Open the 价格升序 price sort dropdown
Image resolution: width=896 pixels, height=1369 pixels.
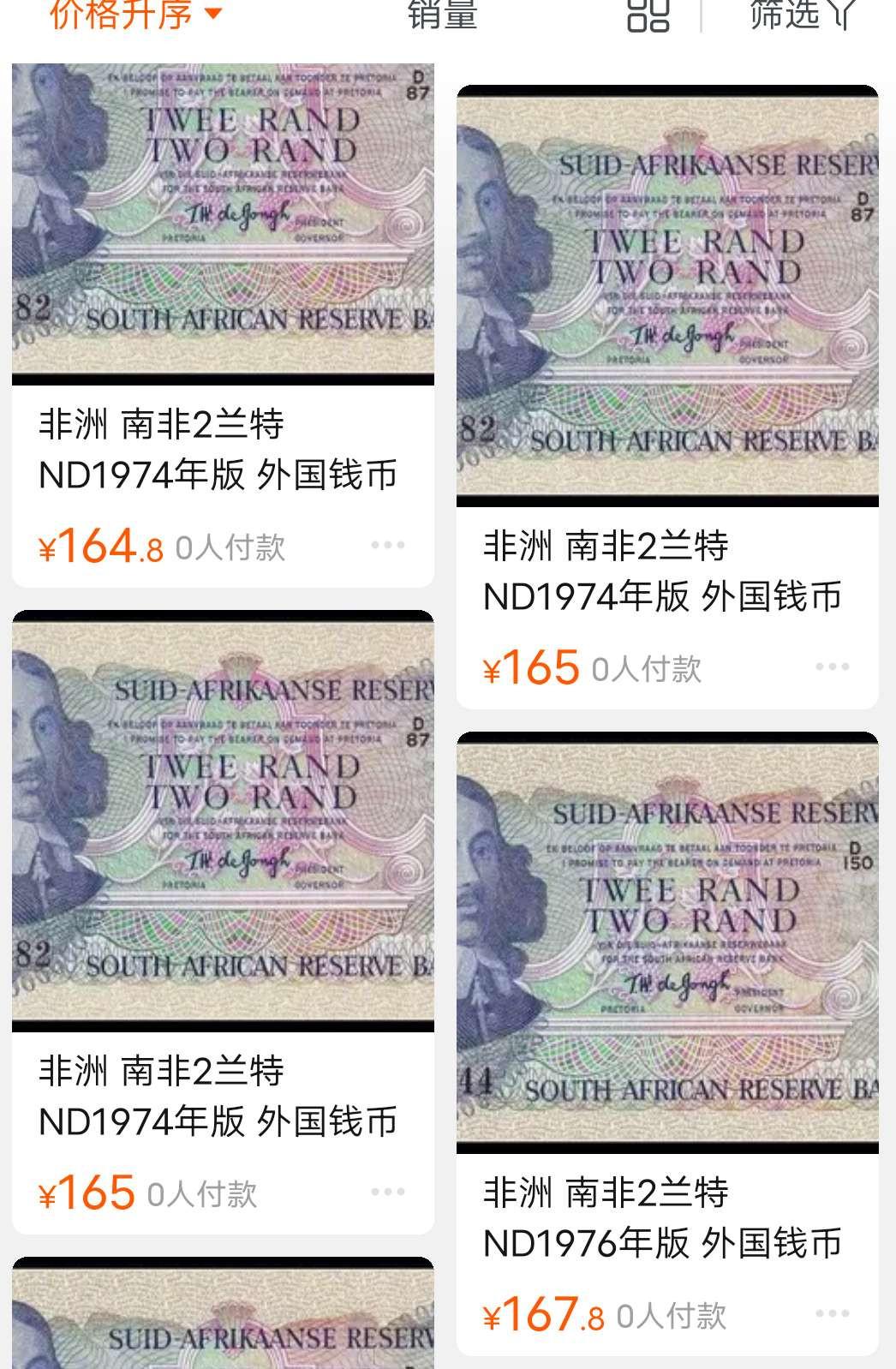(135, 14)
